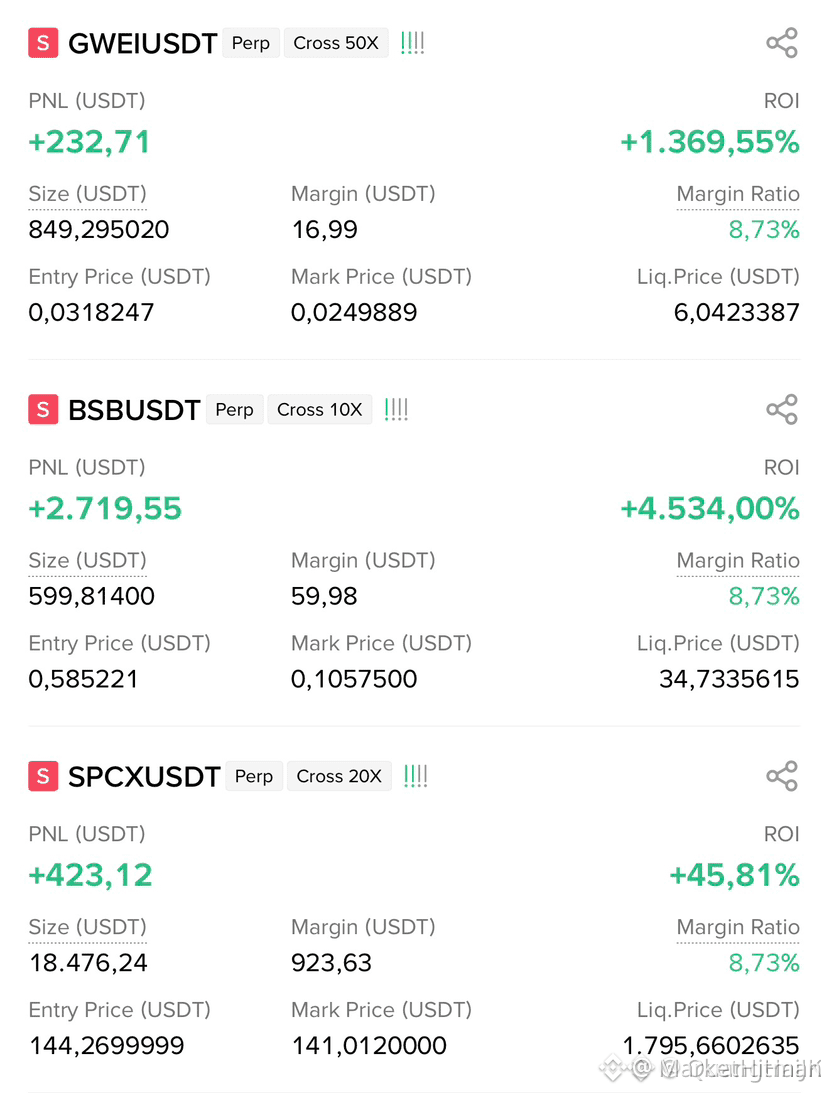This screenshot has height=1093, width=829.
Task: Tap the Size (USDT) label under SPCXUSDT
Action: point(87,927)
